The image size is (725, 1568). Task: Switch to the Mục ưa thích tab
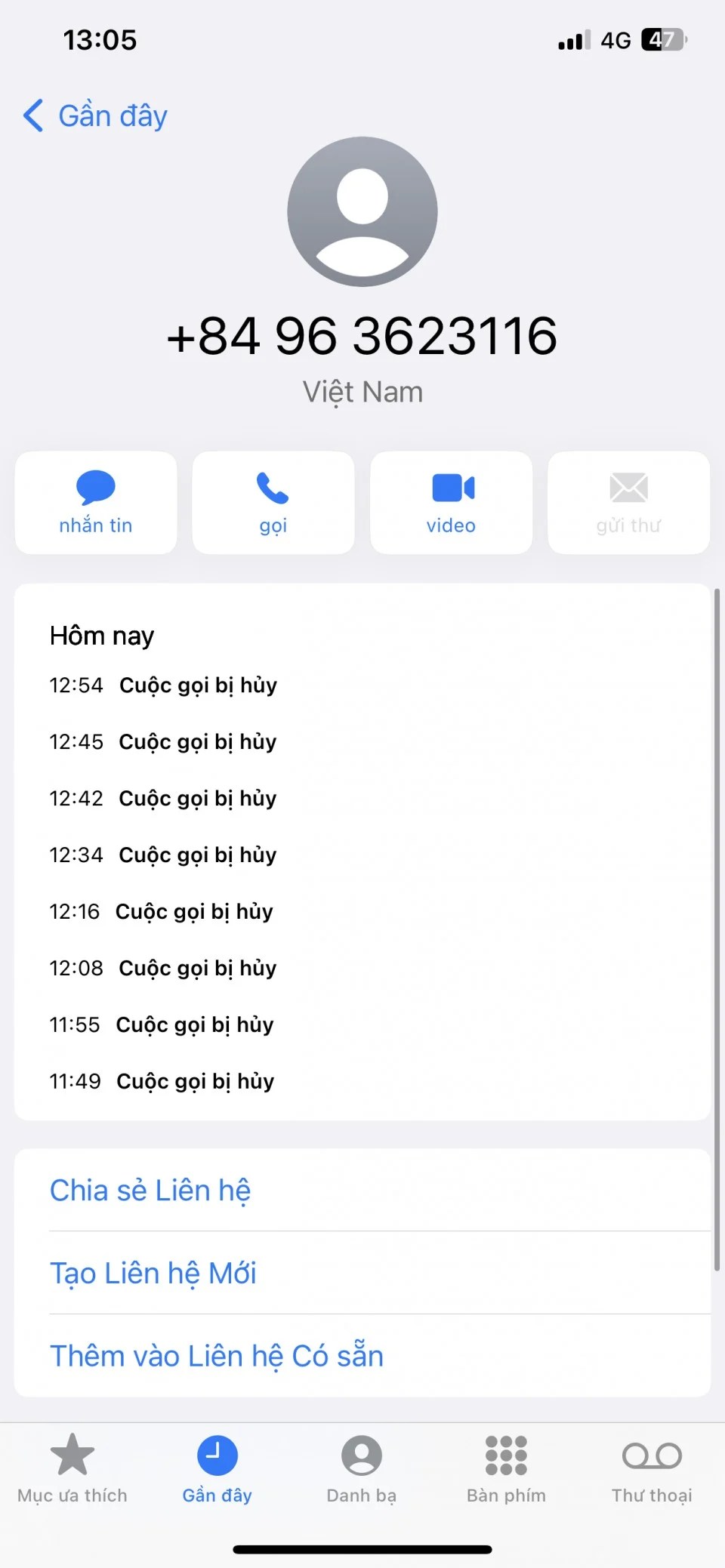[x=72, y=1468]
